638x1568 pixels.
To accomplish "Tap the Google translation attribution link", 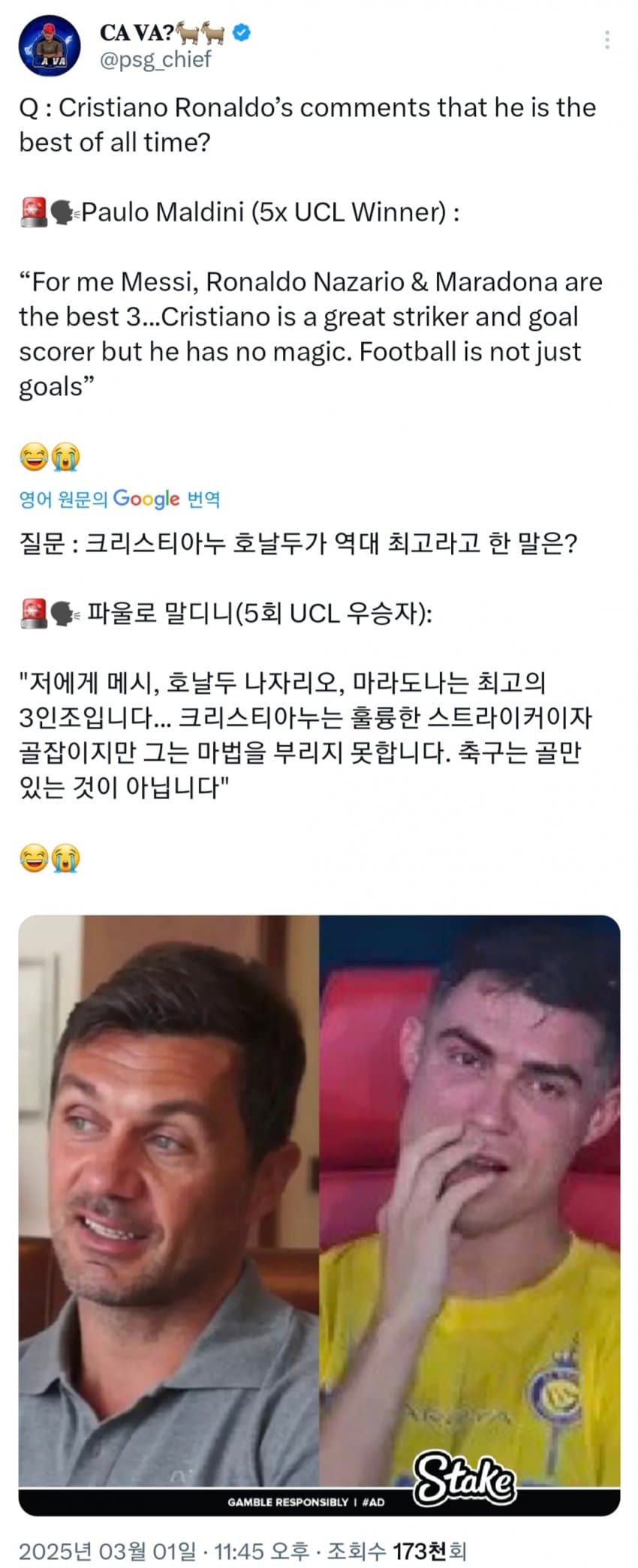I will click(120, 499).
